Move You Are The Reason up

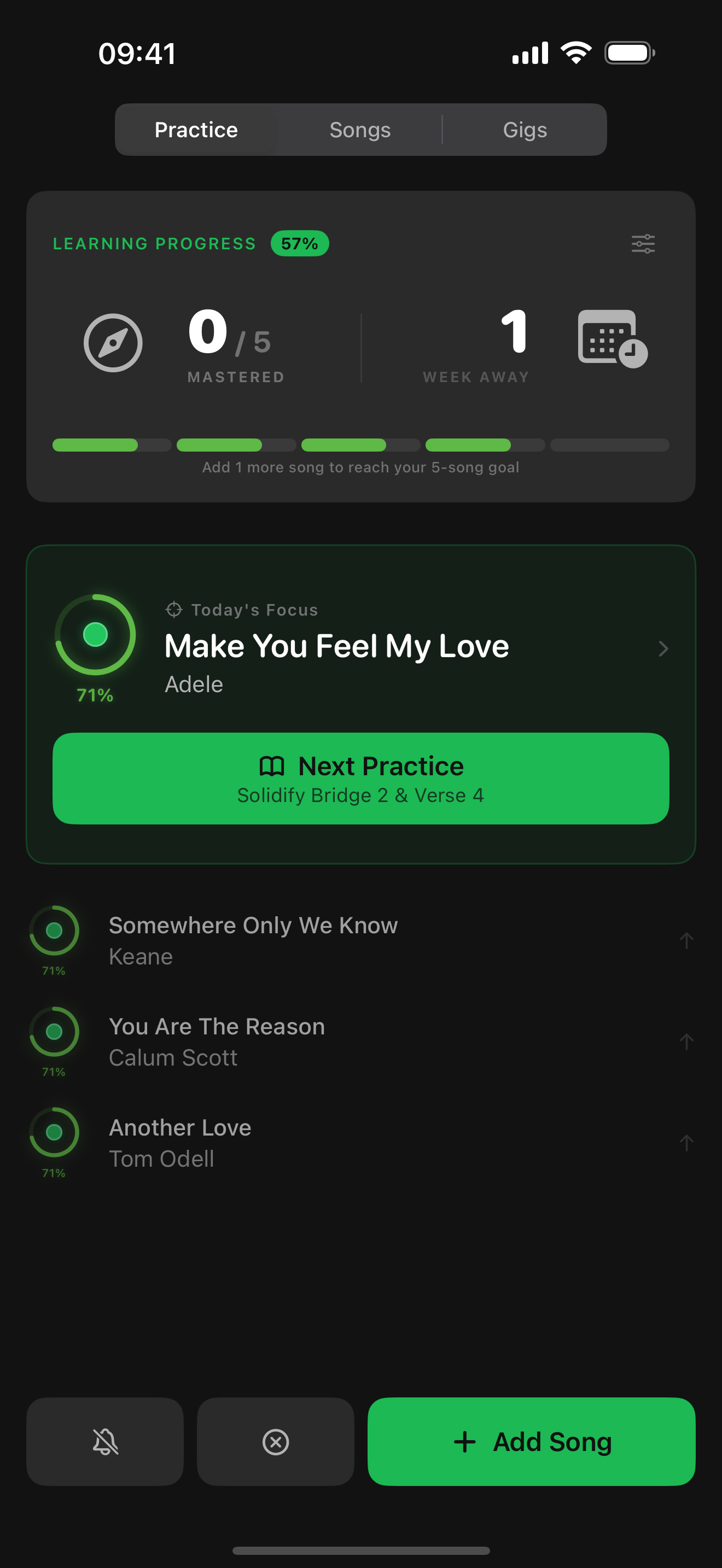[x=686, y=1042]
